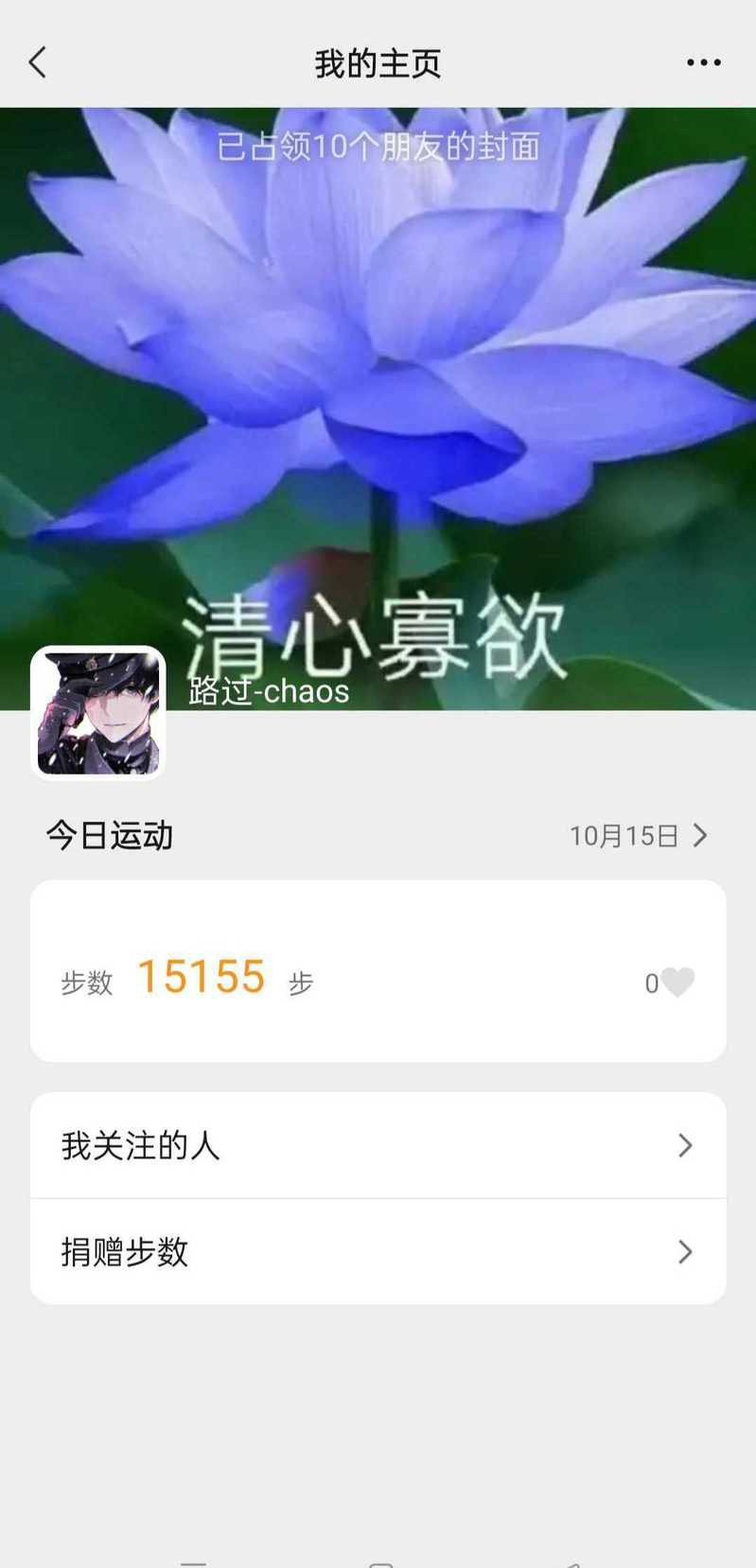Open the 10月15日 date history
This screenshot has height=1568, width=756.
click(638, 836)
